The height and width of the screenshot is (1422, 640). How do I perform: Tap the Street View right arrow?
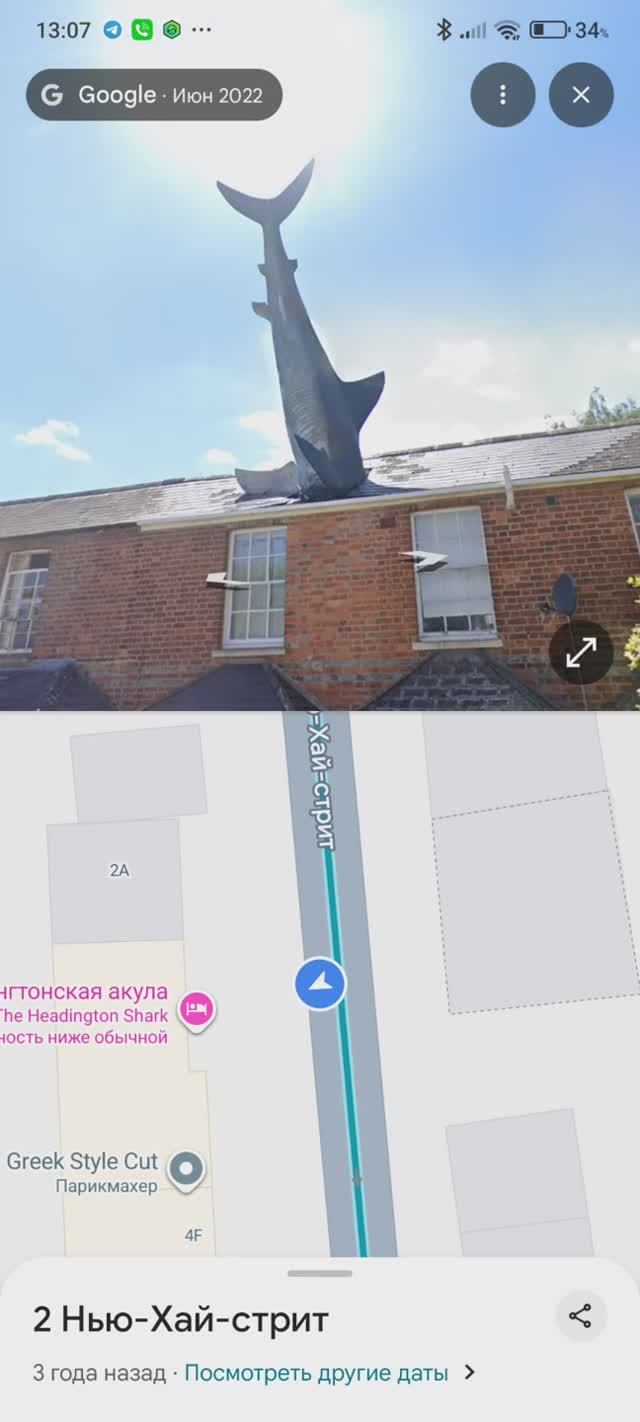click(x=424, y=560)
